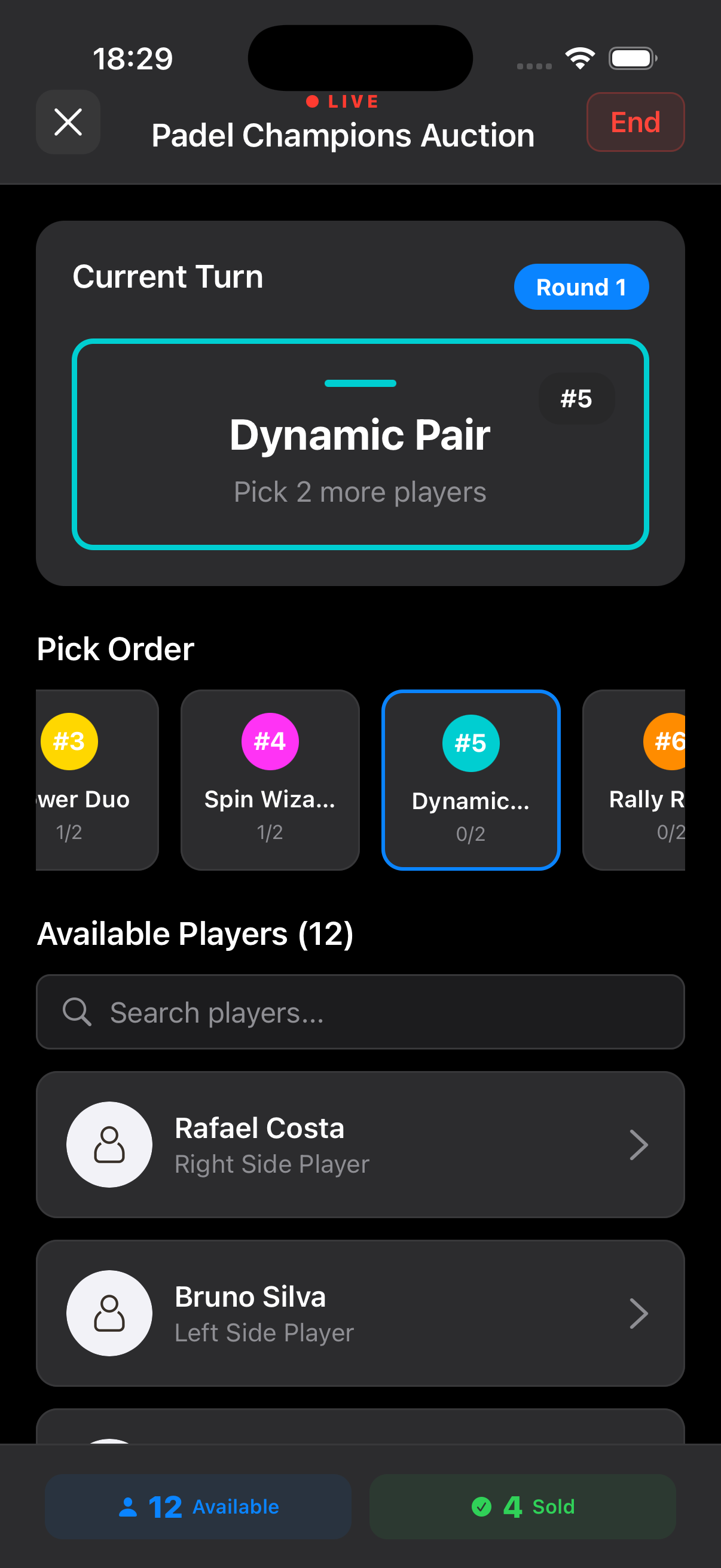
Task: Select the #3 Duo pick order card
Action: pyautogui.click(x=97, y=780)
